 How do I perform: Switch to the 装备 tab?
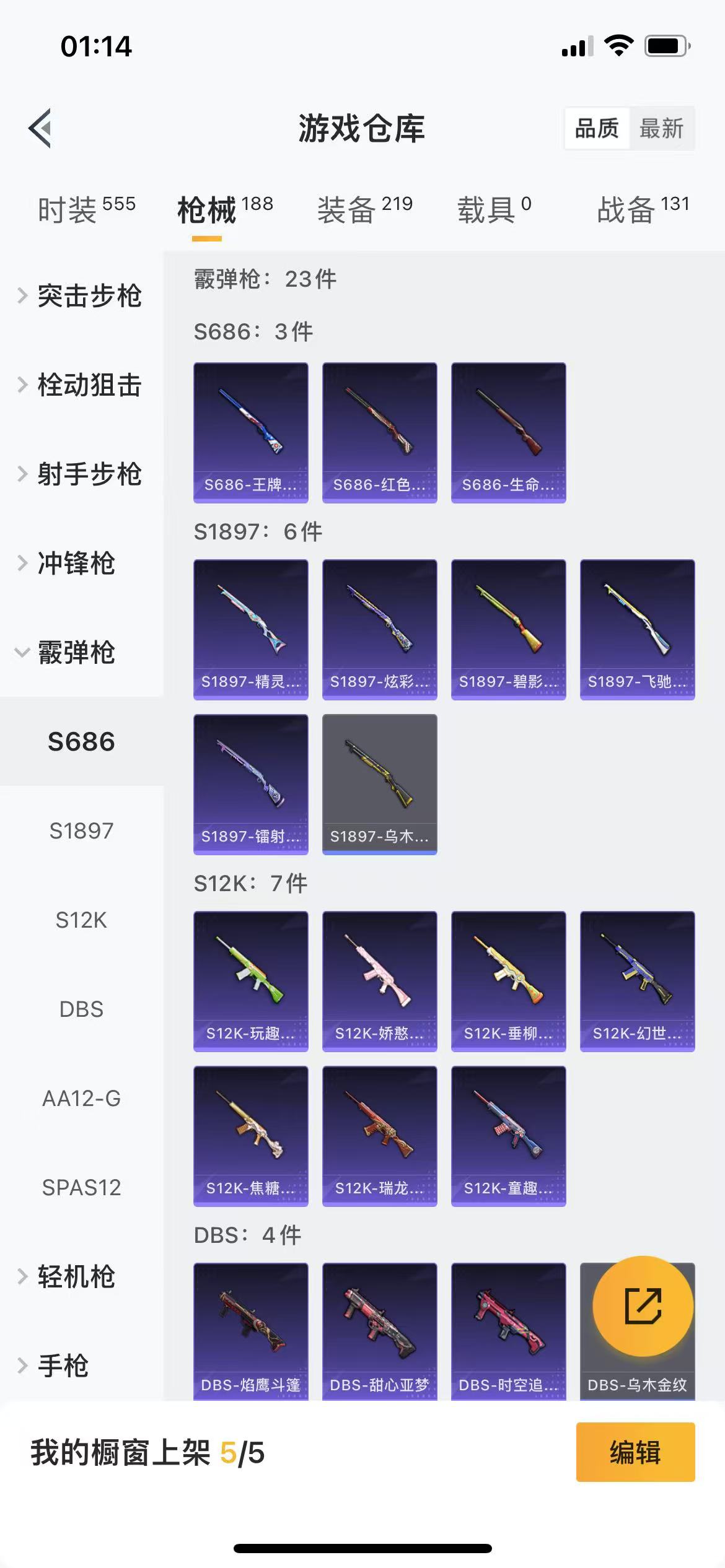point(364,209)
